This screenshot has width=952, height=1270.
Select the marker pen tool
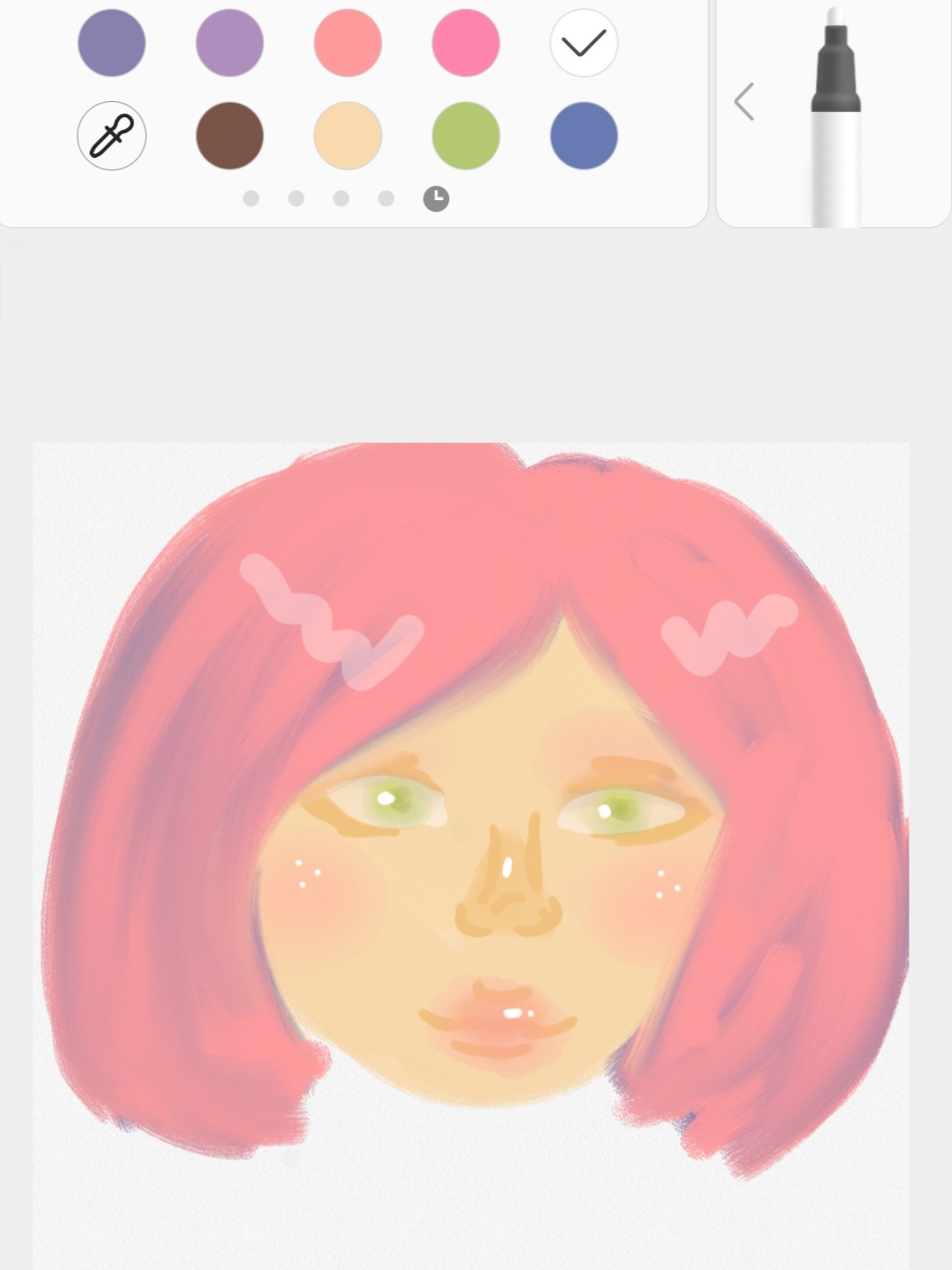tap(836, 117)
